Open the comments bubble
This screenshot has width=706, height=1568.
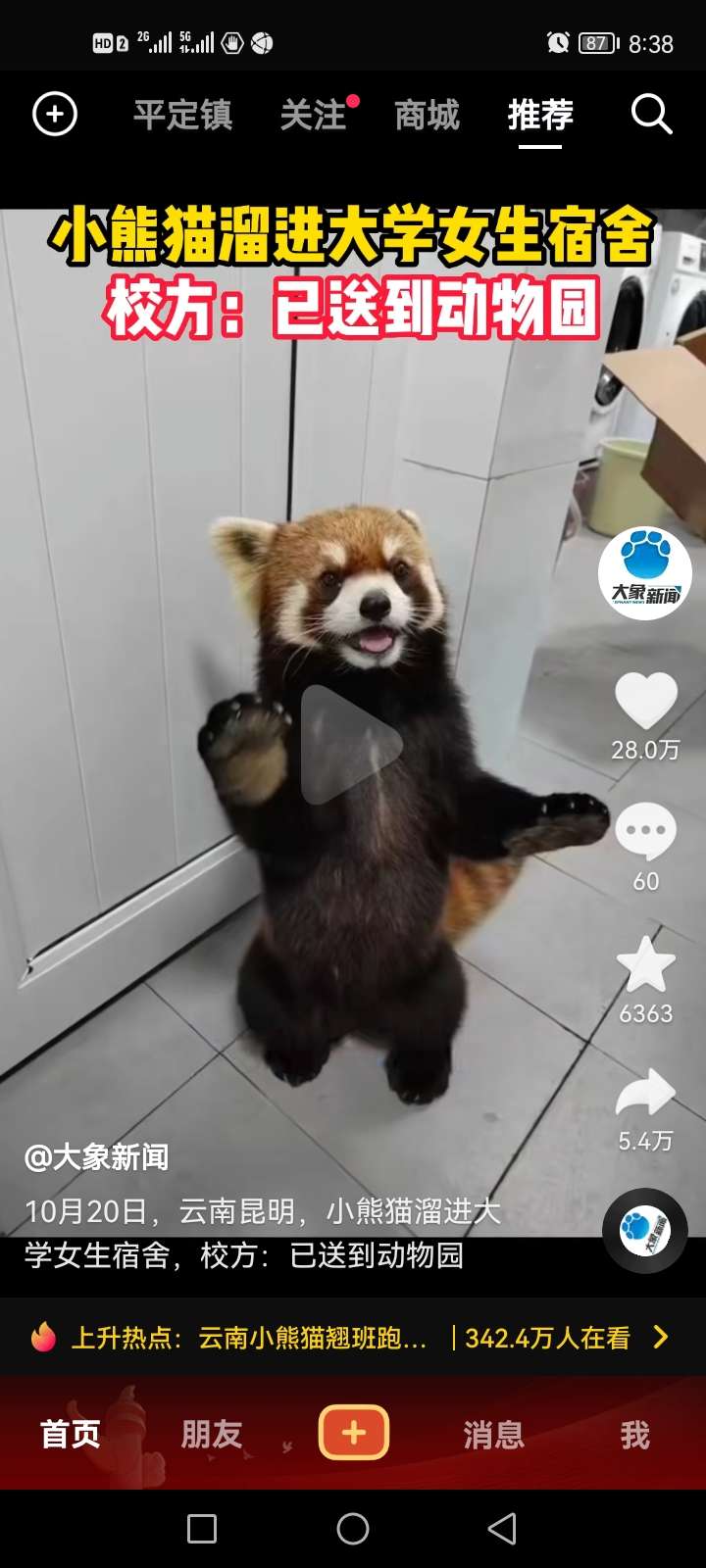[645, 831]
